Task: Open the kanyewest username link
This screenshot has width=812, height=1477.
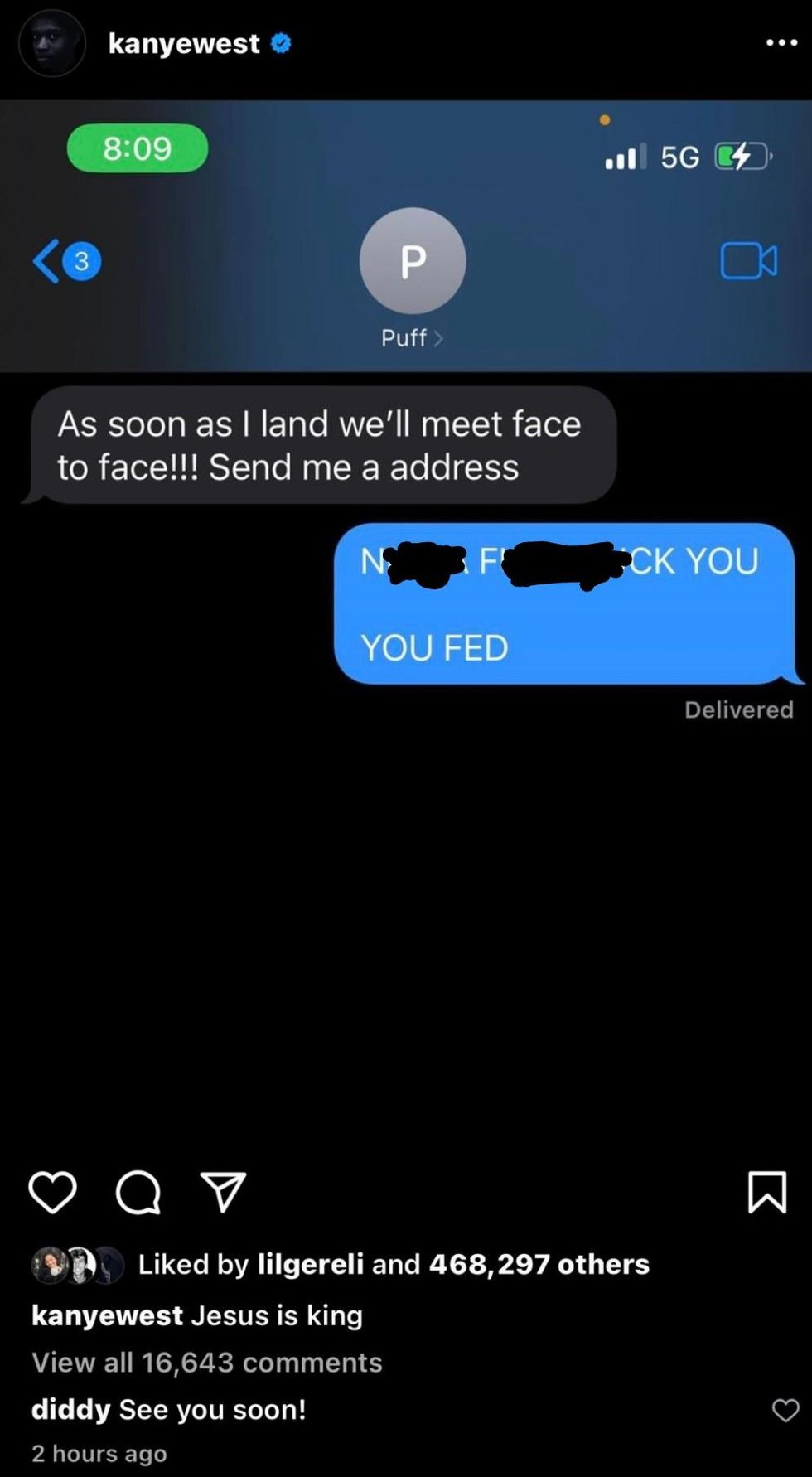Action: point(183,43)
